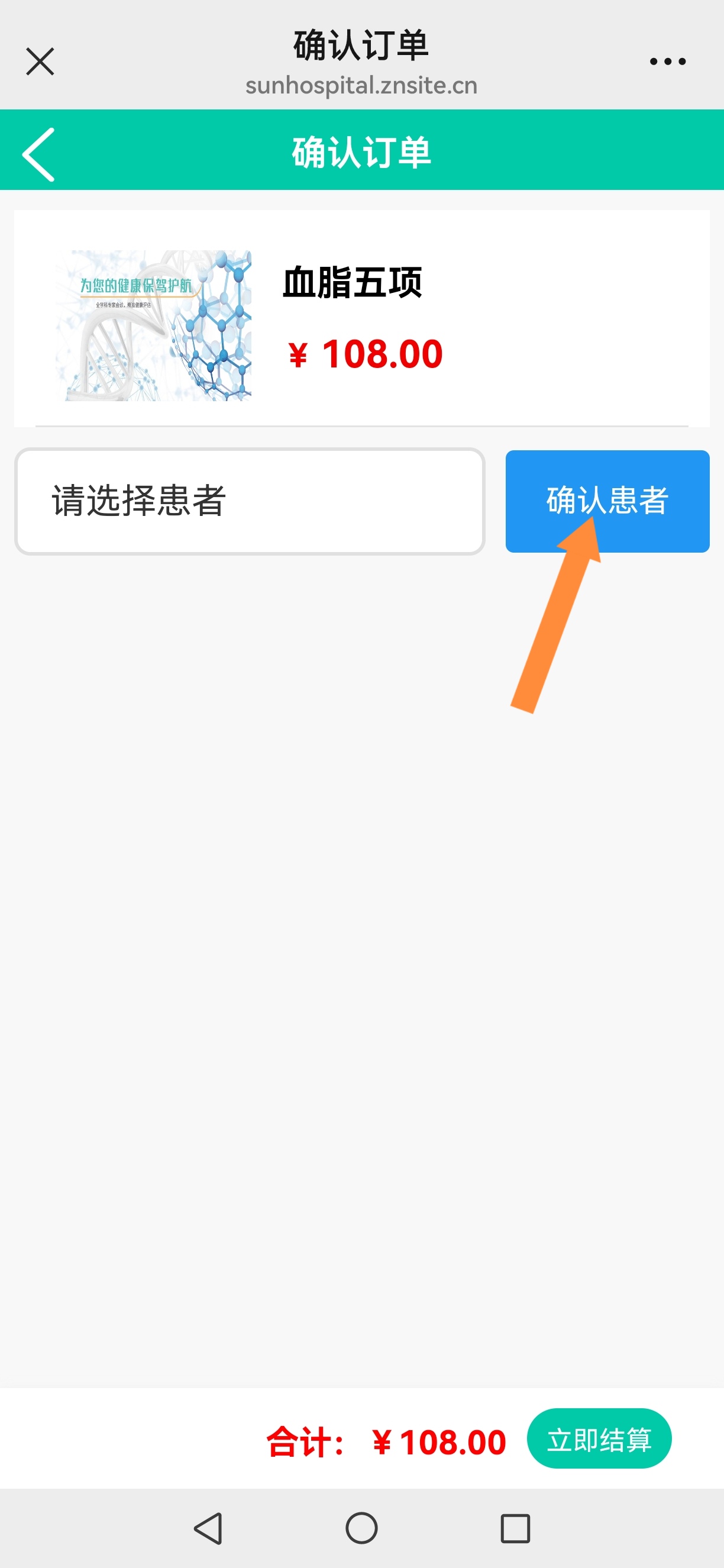Tap the green 确认订单 navigation bar title
Image resolution: width=724 pixels, height=1568 pixels.
coord(361,153)
